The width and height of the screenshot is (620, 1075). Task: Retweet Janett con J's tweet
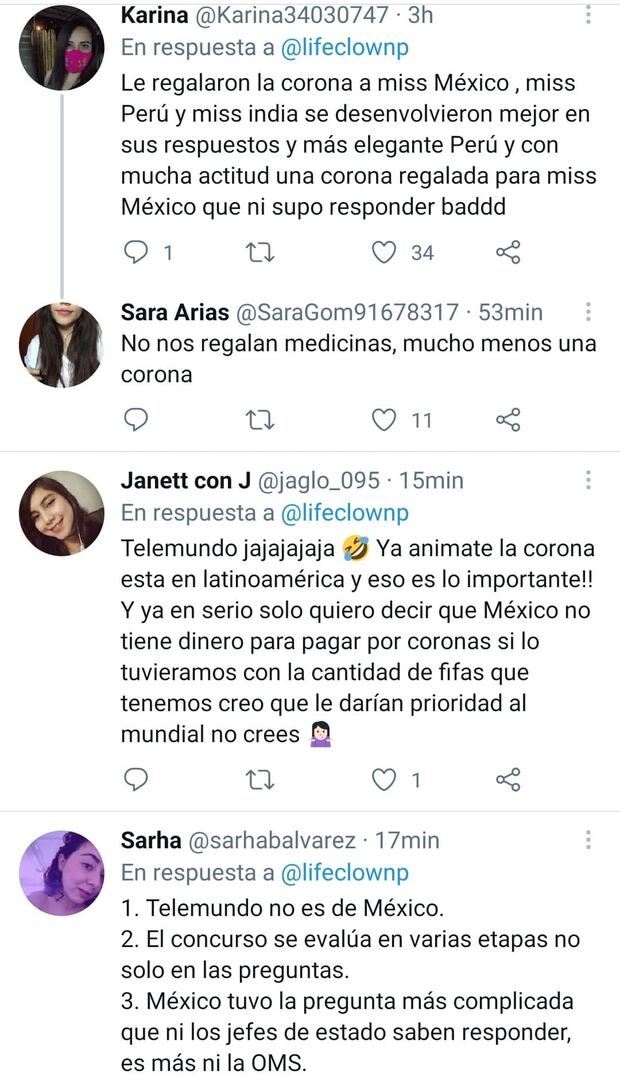260,779
